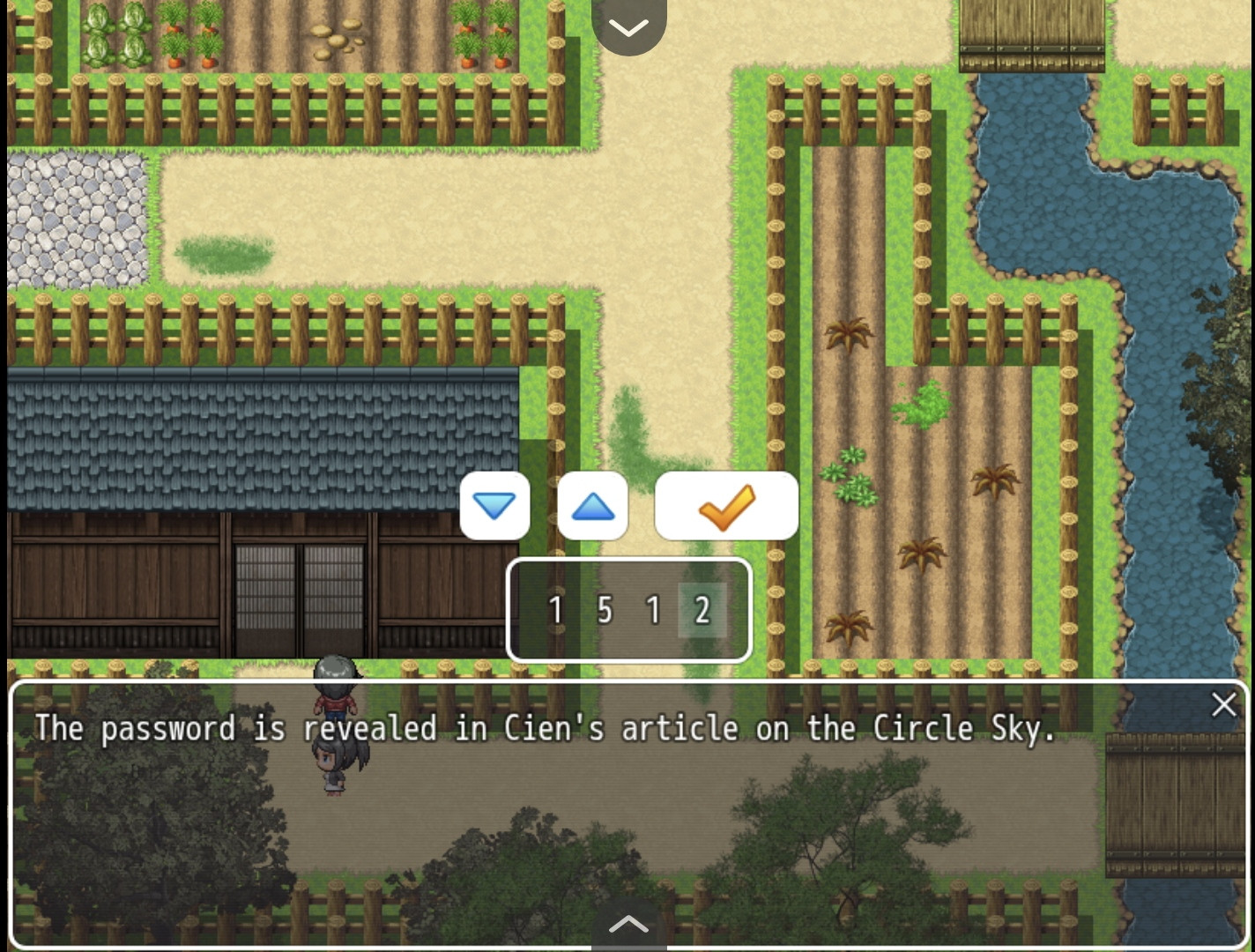Close the password hint dialog
Viewport: 1255px width, 952px height.
pyautogui.click(x=1223, y=704)
